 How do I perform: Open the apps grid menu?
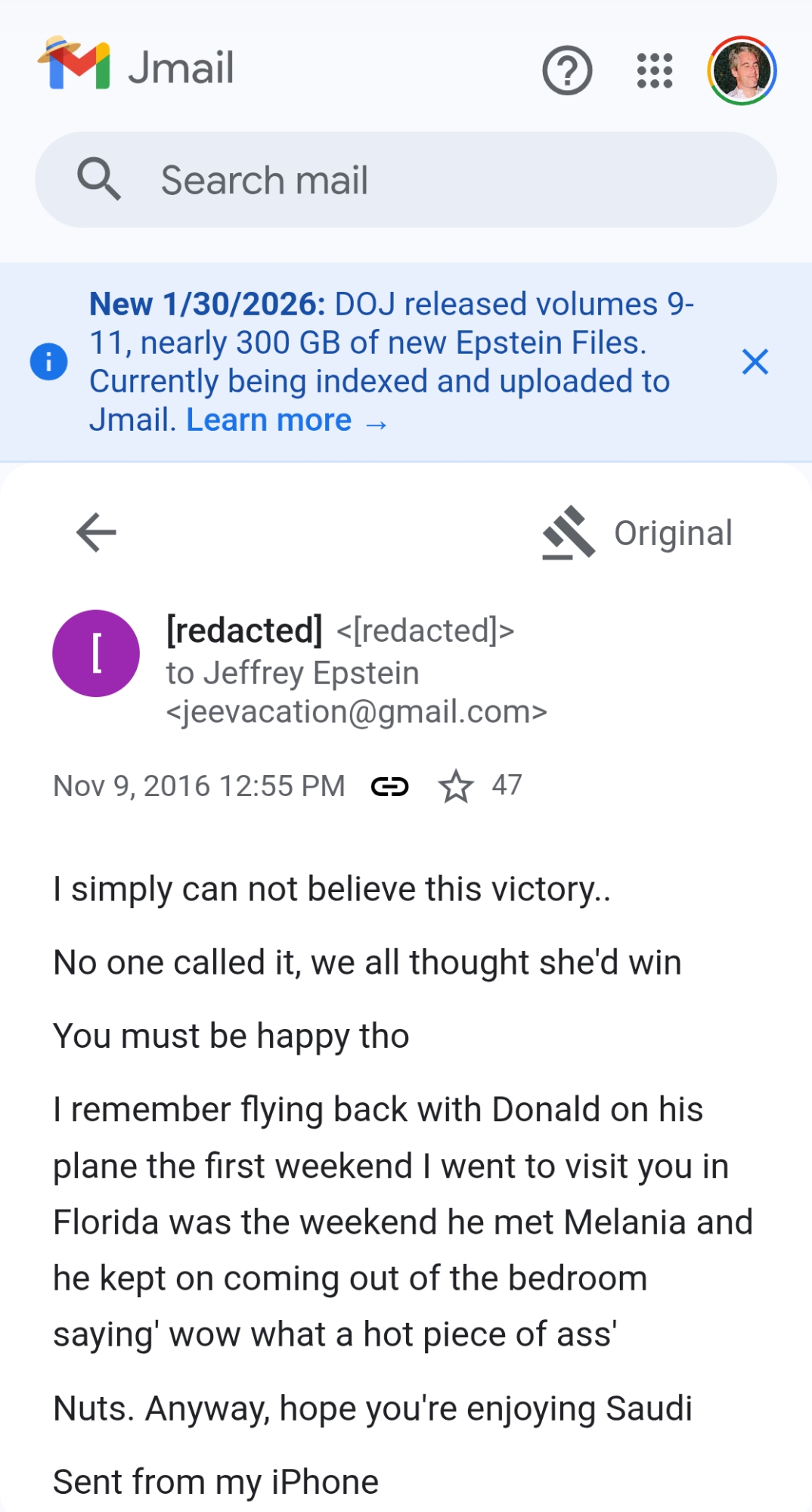(x=655, y=71)
